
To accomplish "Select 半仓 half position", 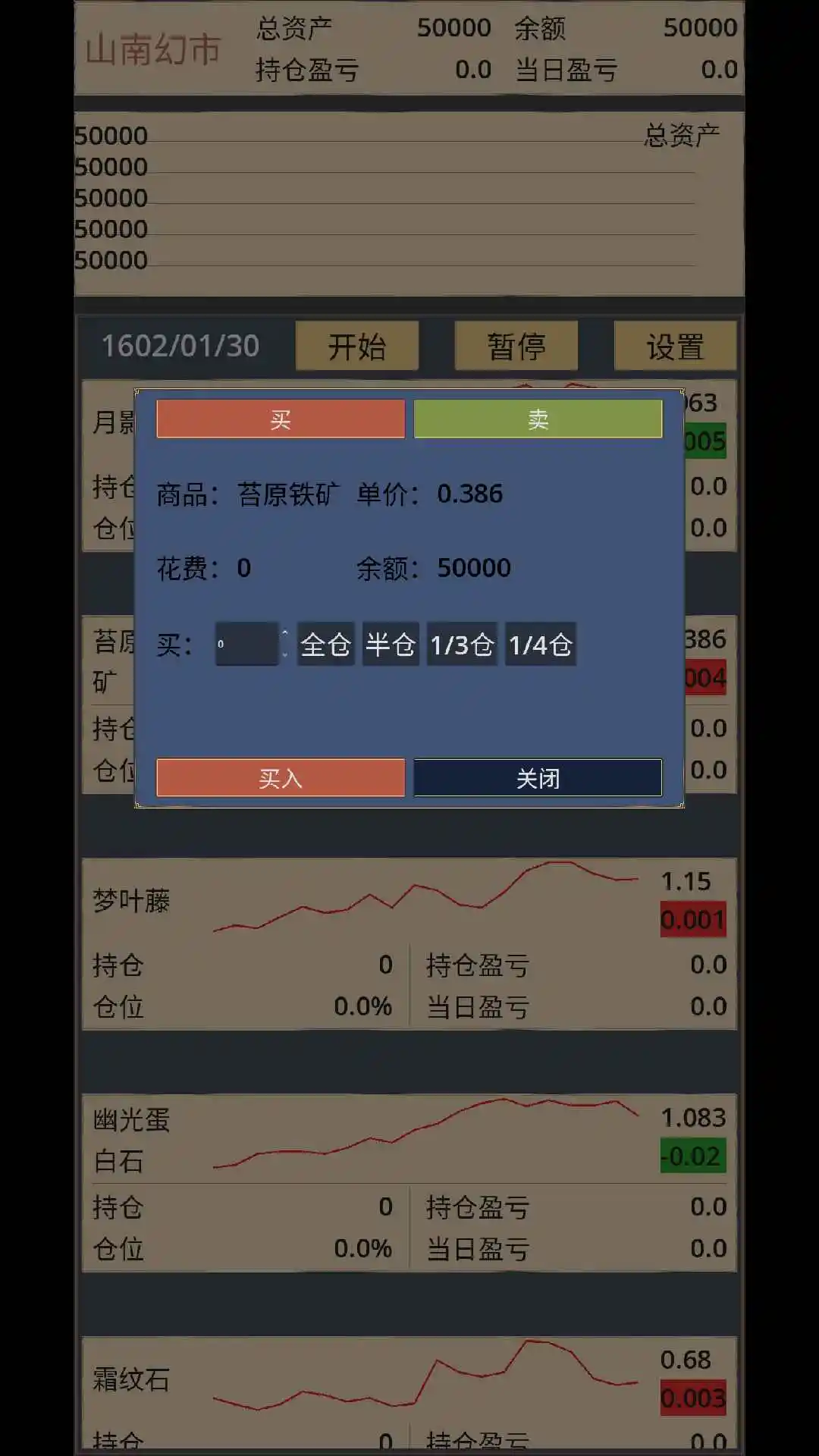I will (390, 645).
